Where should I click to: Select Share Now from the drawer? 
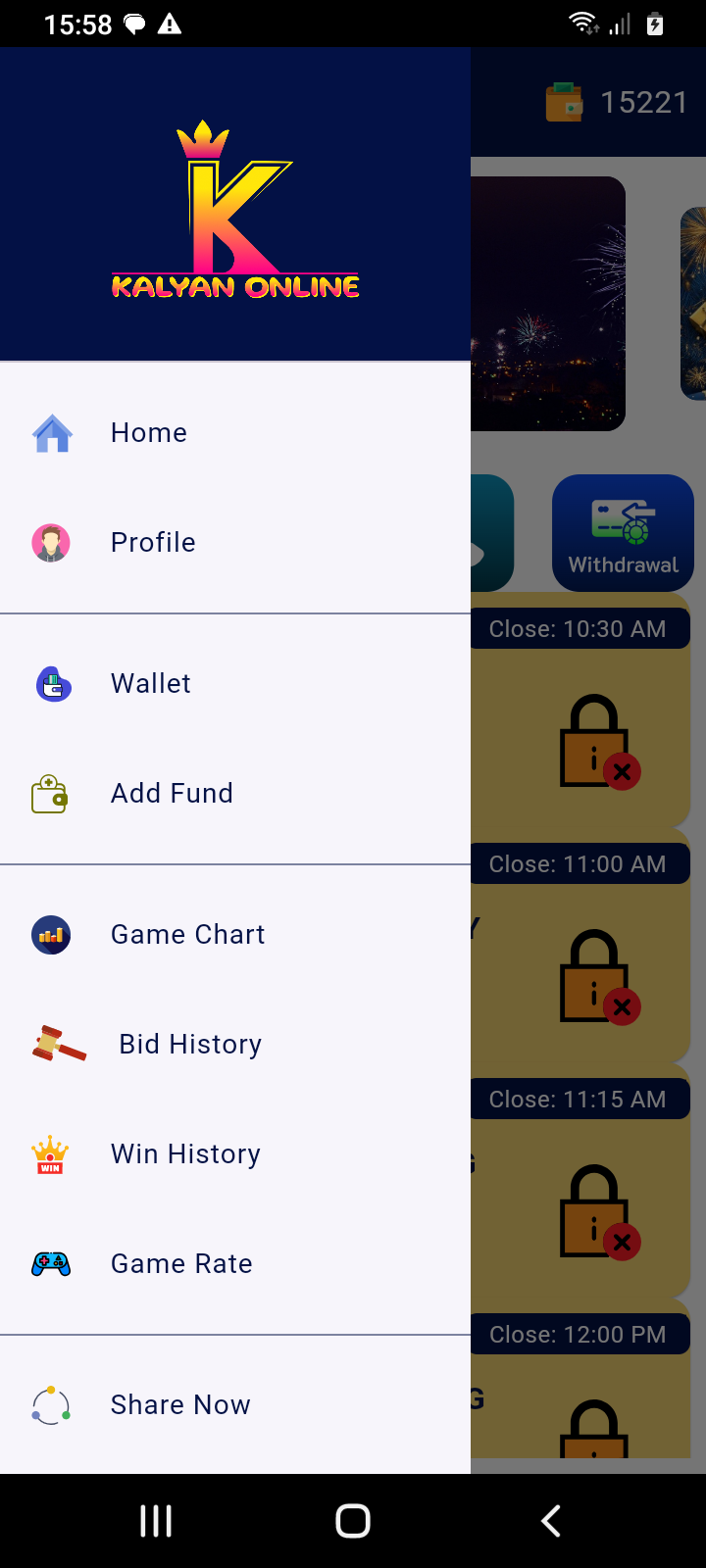point(179,1404)
